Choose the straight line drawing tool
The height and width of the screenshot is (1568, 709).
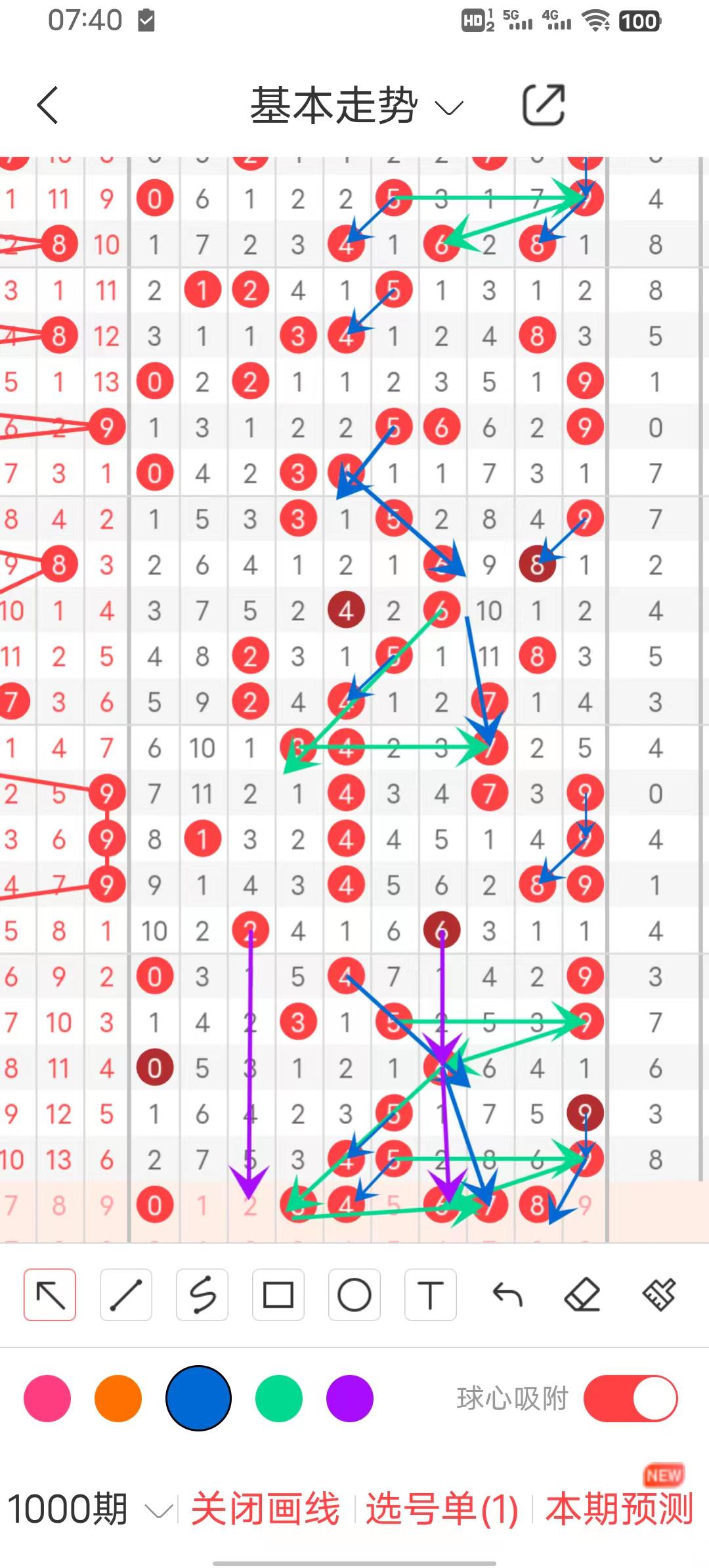click(x=126, y=1295)
